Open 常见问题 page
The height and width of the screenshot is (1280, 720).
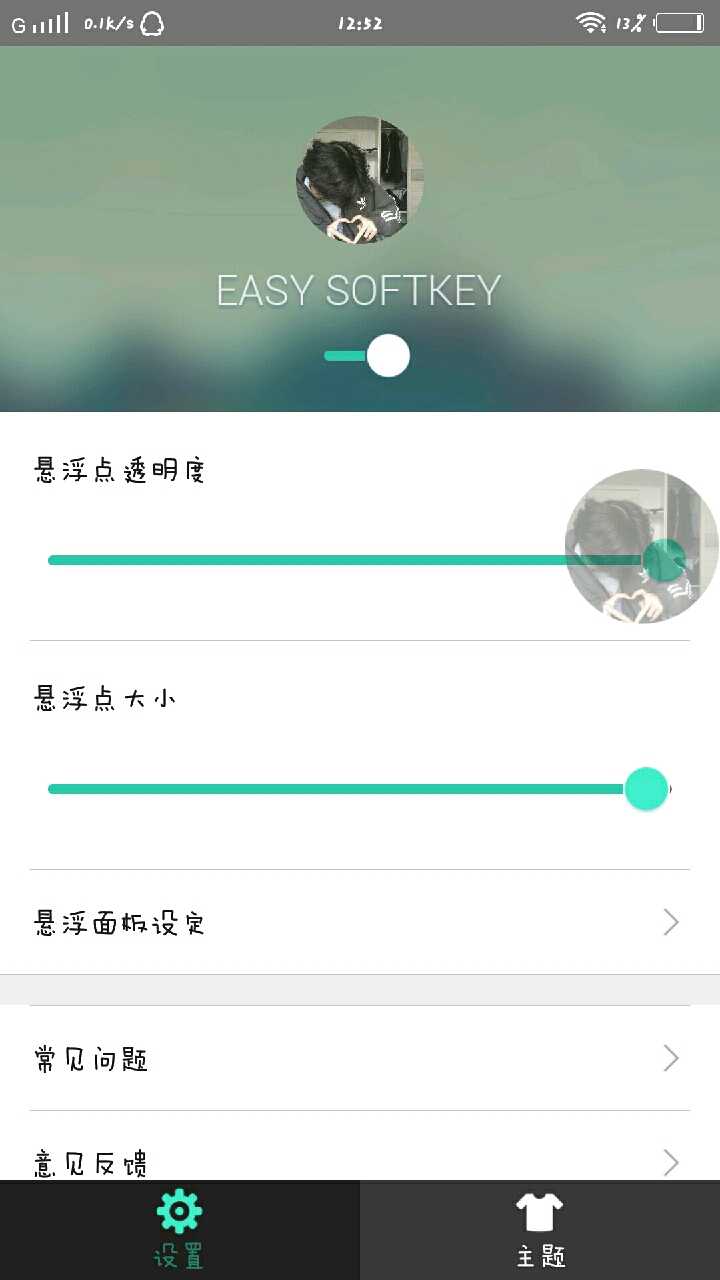(360, 1058)
